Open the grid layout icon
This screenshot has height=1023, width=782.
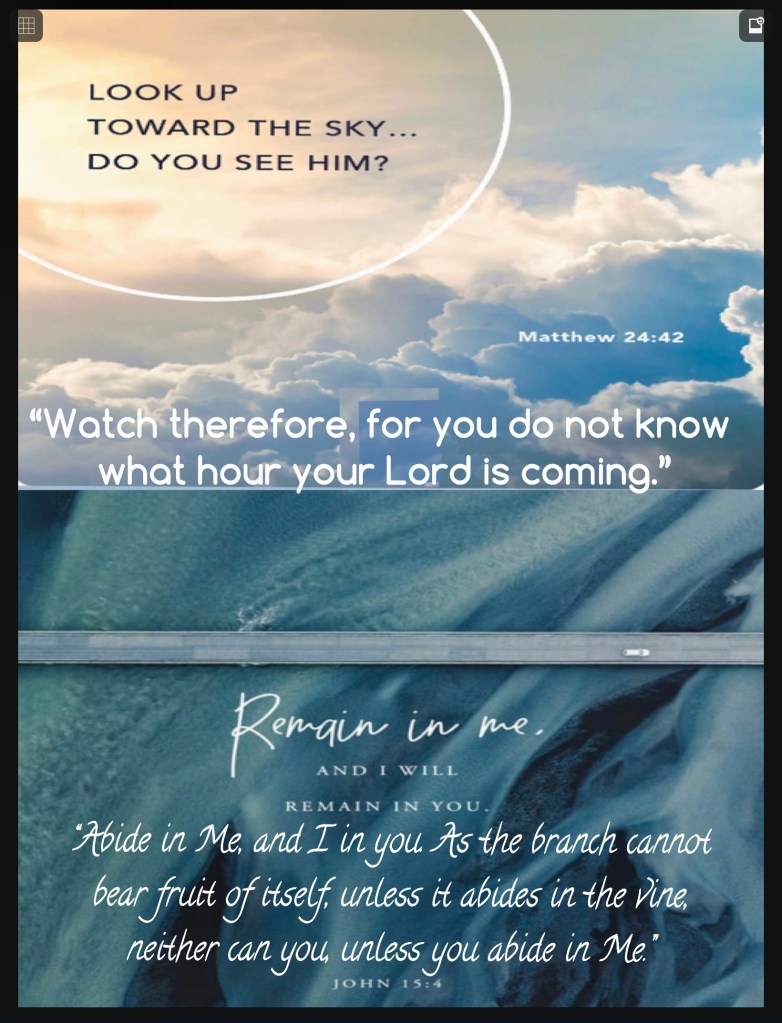tap(26, 26)
